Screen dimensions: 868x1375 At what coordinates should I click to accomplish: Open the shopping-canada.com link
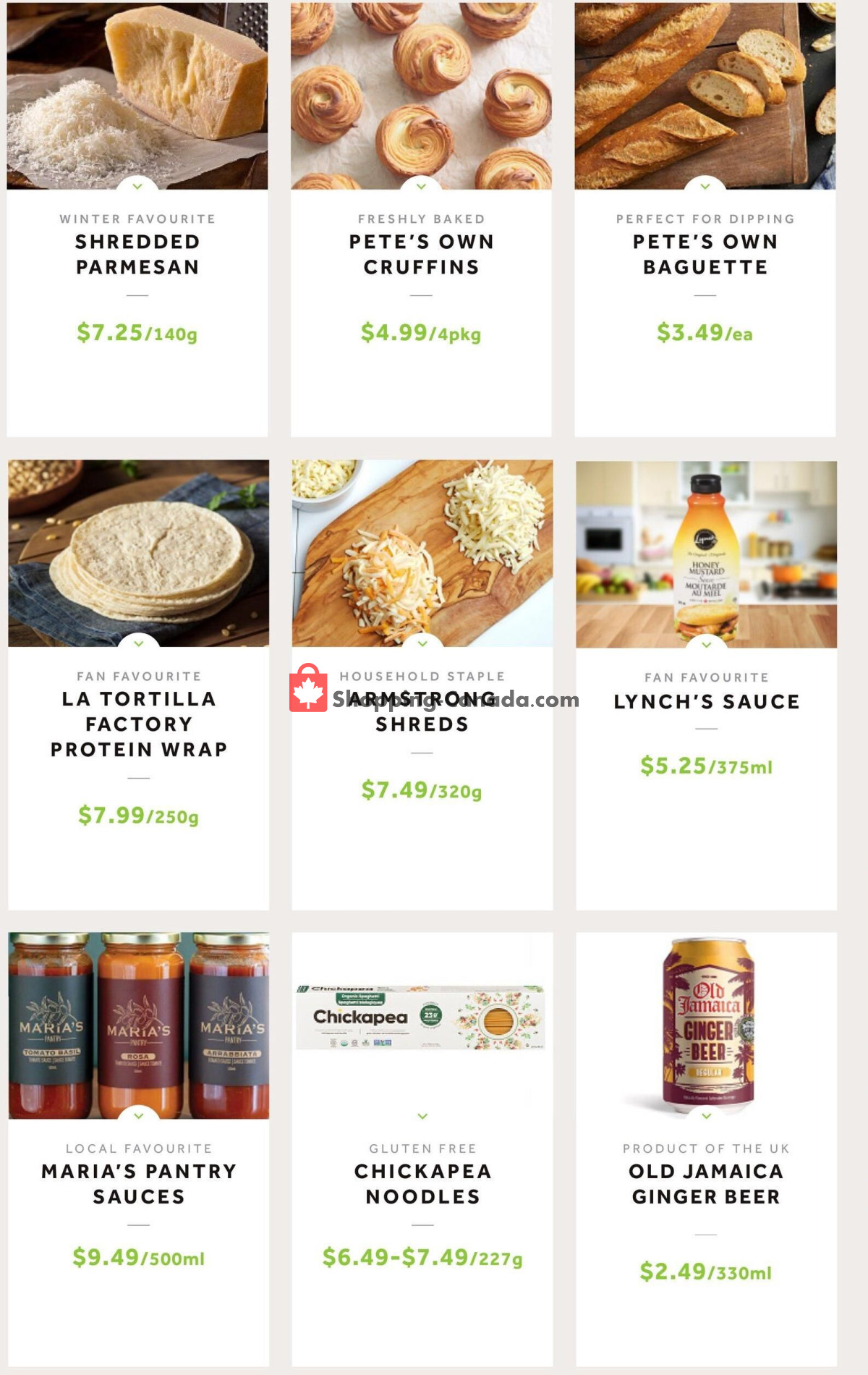click(x=454, y=699)
